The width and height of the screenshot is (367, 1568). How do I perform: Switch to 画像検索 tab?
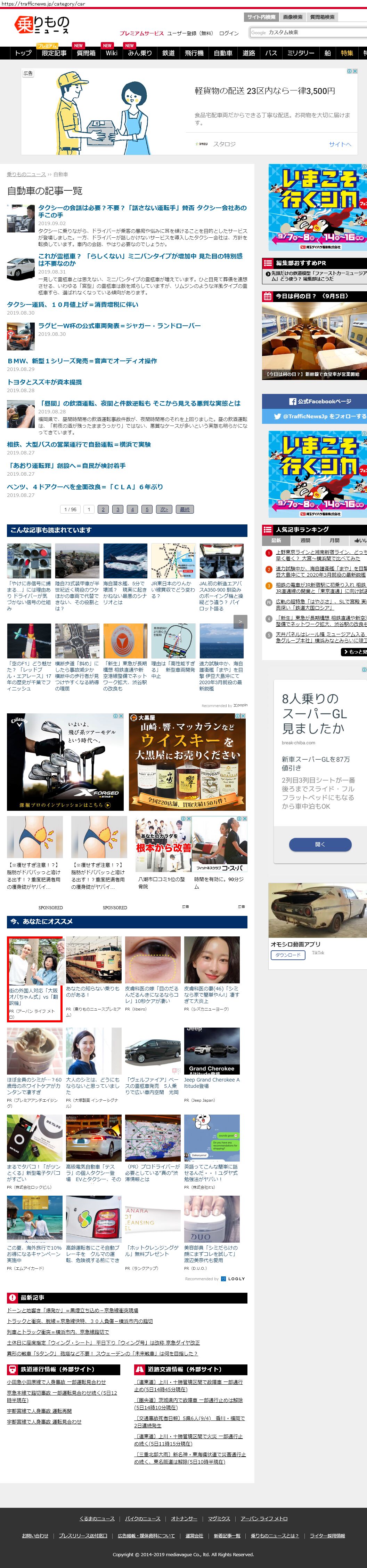tap(292, 17)
